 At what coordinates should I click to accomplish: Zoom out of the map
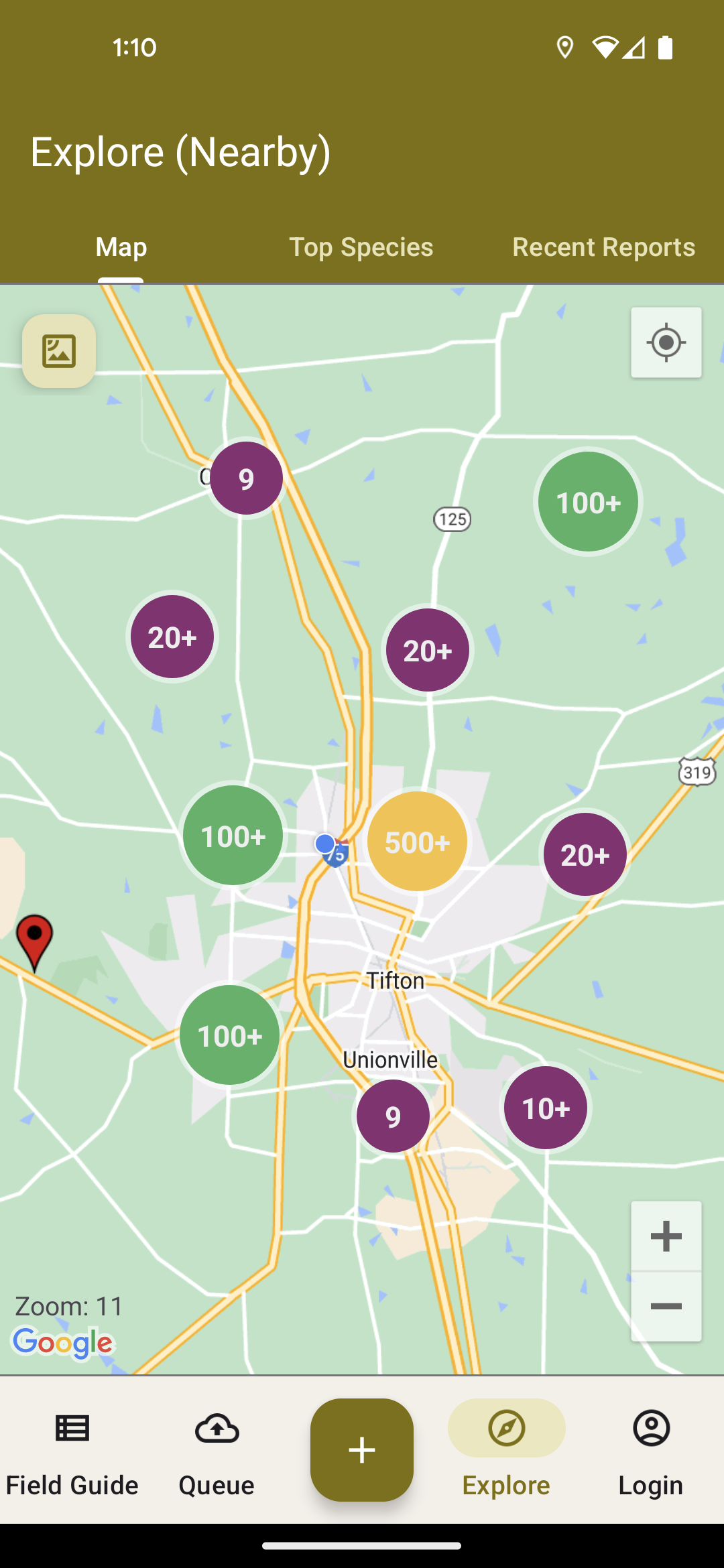coord(666,1307)
